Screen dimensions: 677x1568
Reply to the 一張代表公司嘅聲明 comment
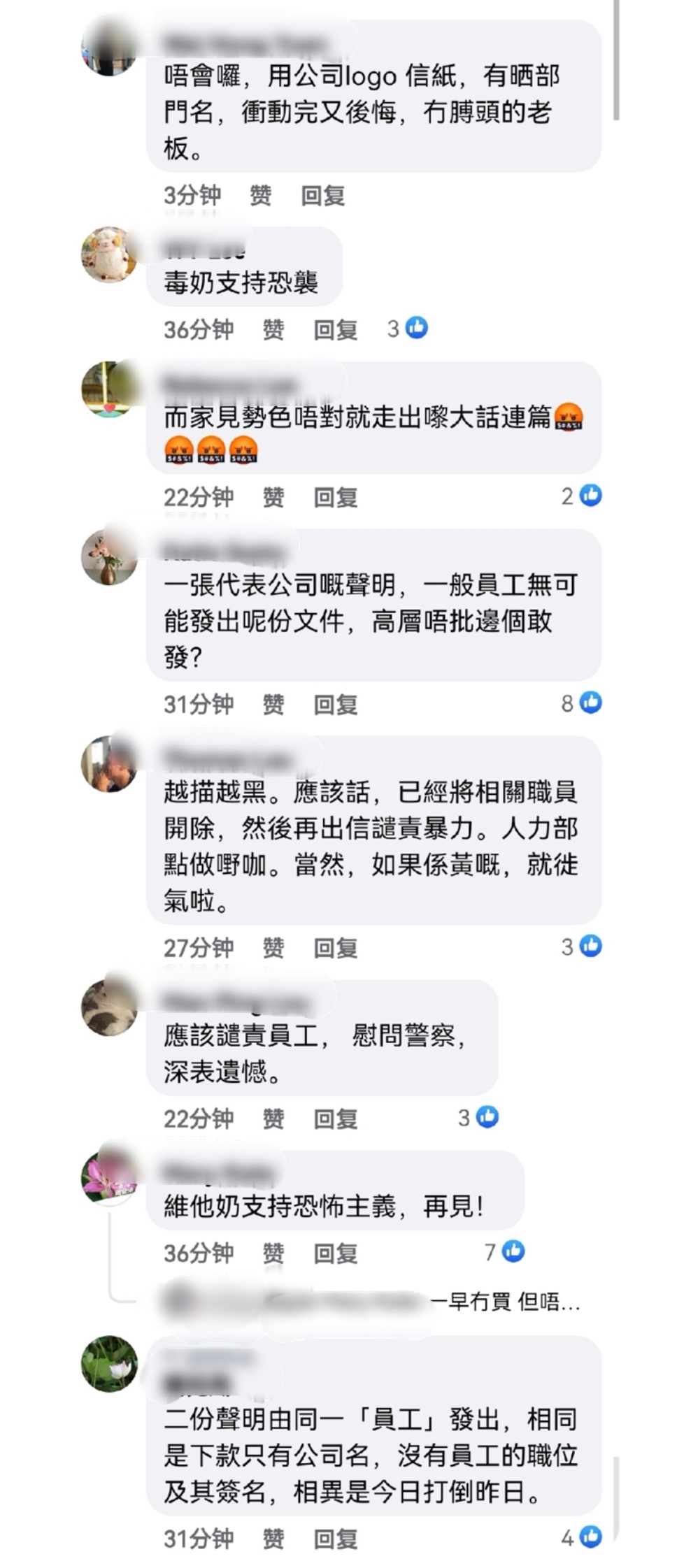point(335,704)
